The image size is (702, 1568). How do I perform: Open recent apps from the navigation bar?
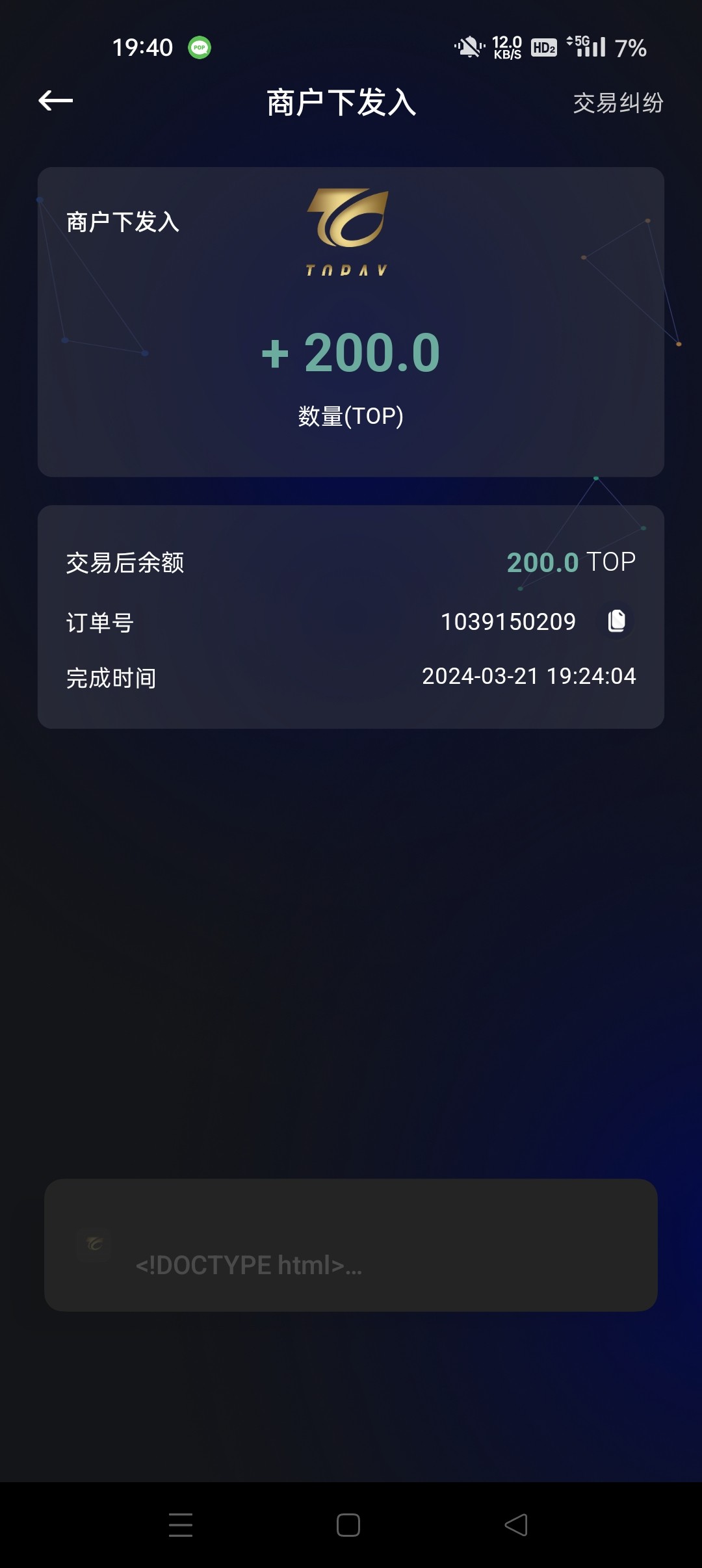click(181, 1525)
